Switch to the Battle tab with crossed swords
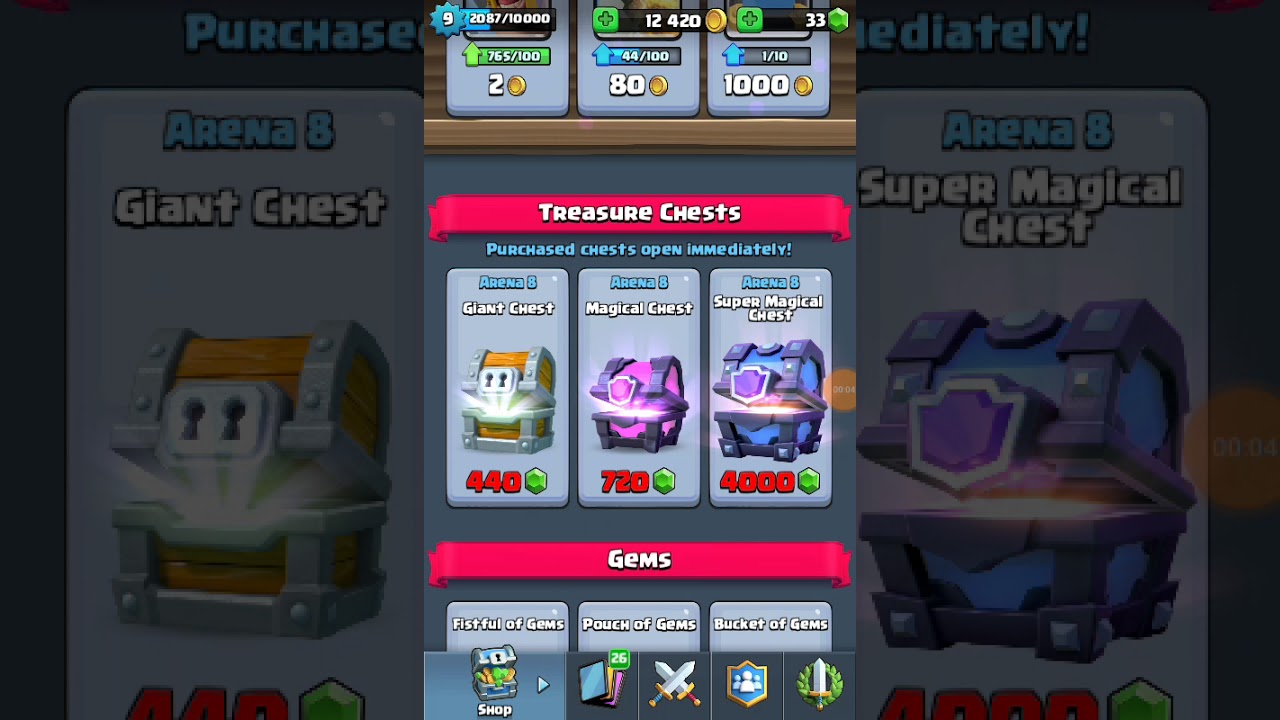1280x720 pixels. tap(675, 685)
